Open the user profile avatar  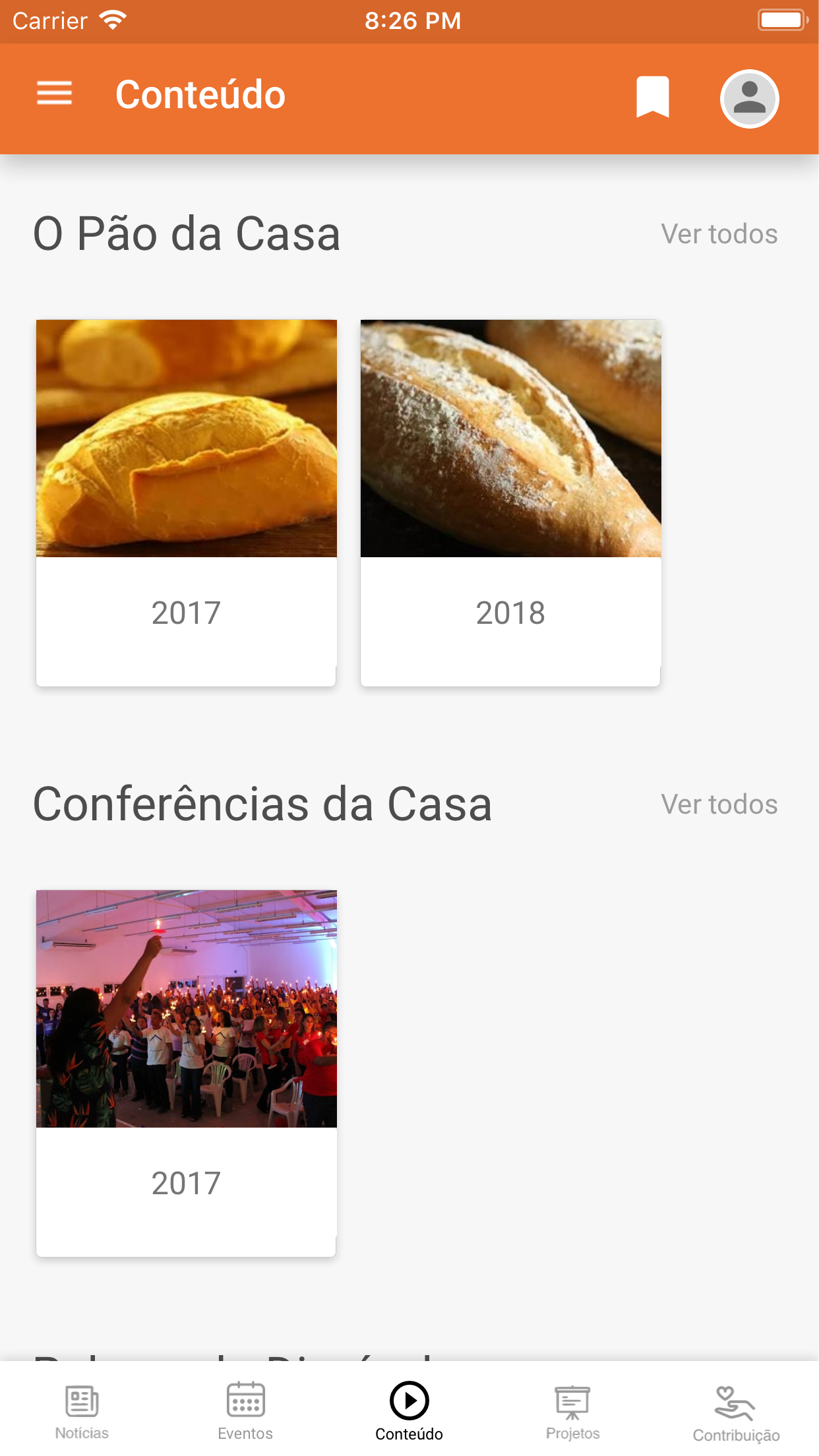coord(749,98)
